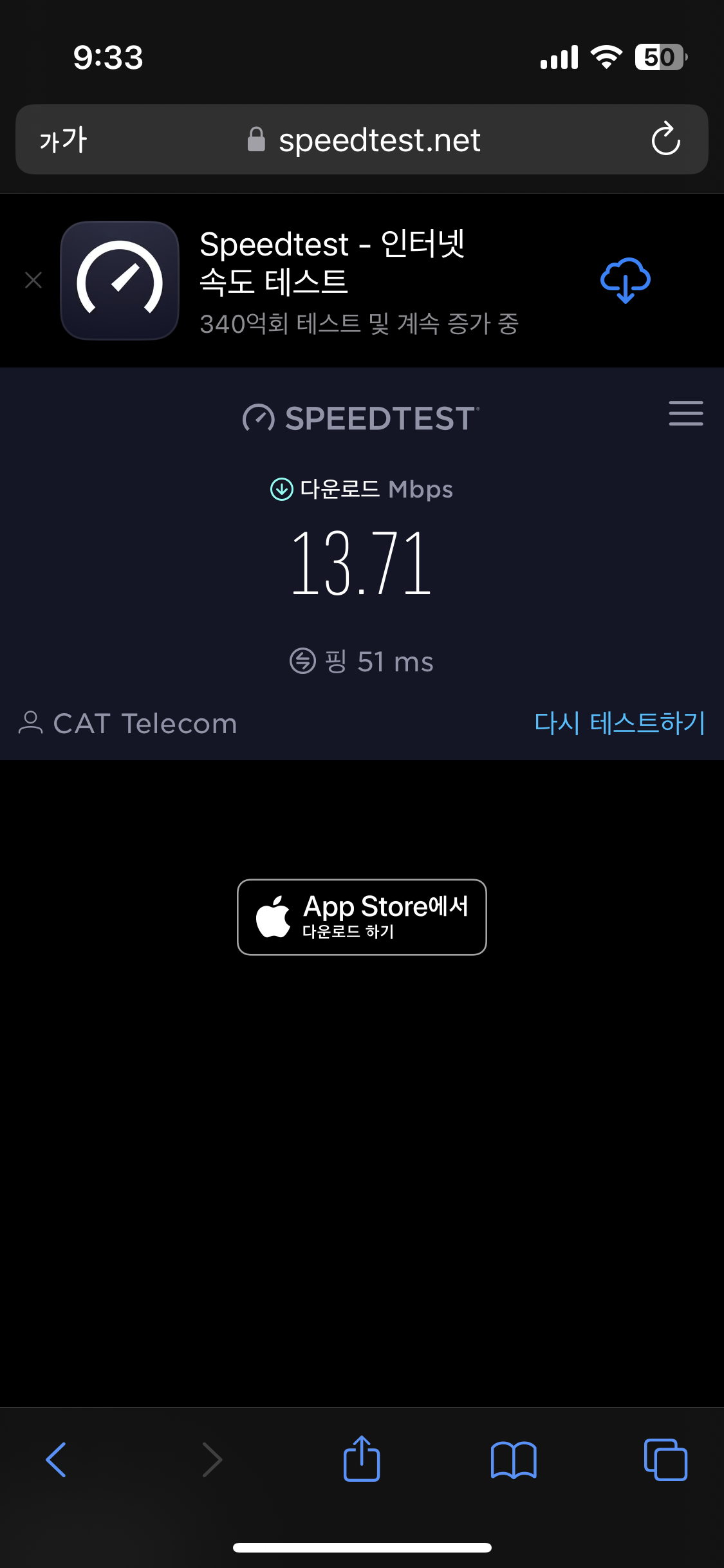
Task: Go back to the previous page
Action: pos(57,1459)
